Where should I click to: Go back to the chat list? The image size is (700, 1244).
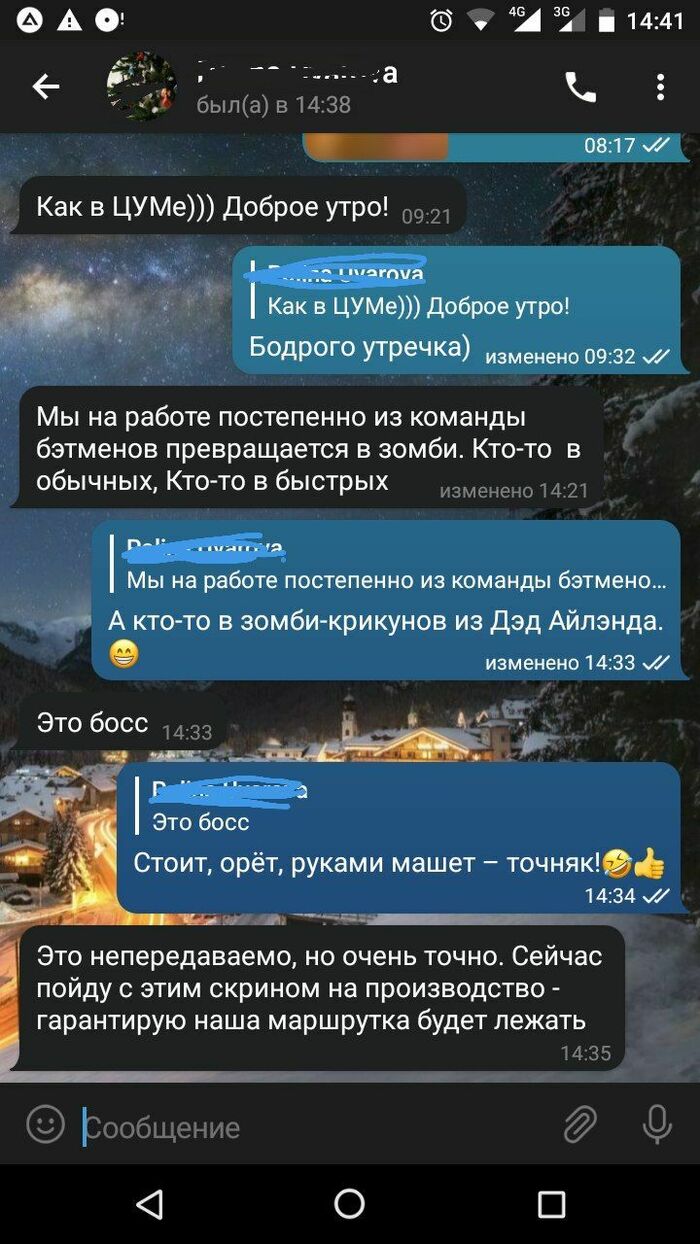click(x=46, y=87)
